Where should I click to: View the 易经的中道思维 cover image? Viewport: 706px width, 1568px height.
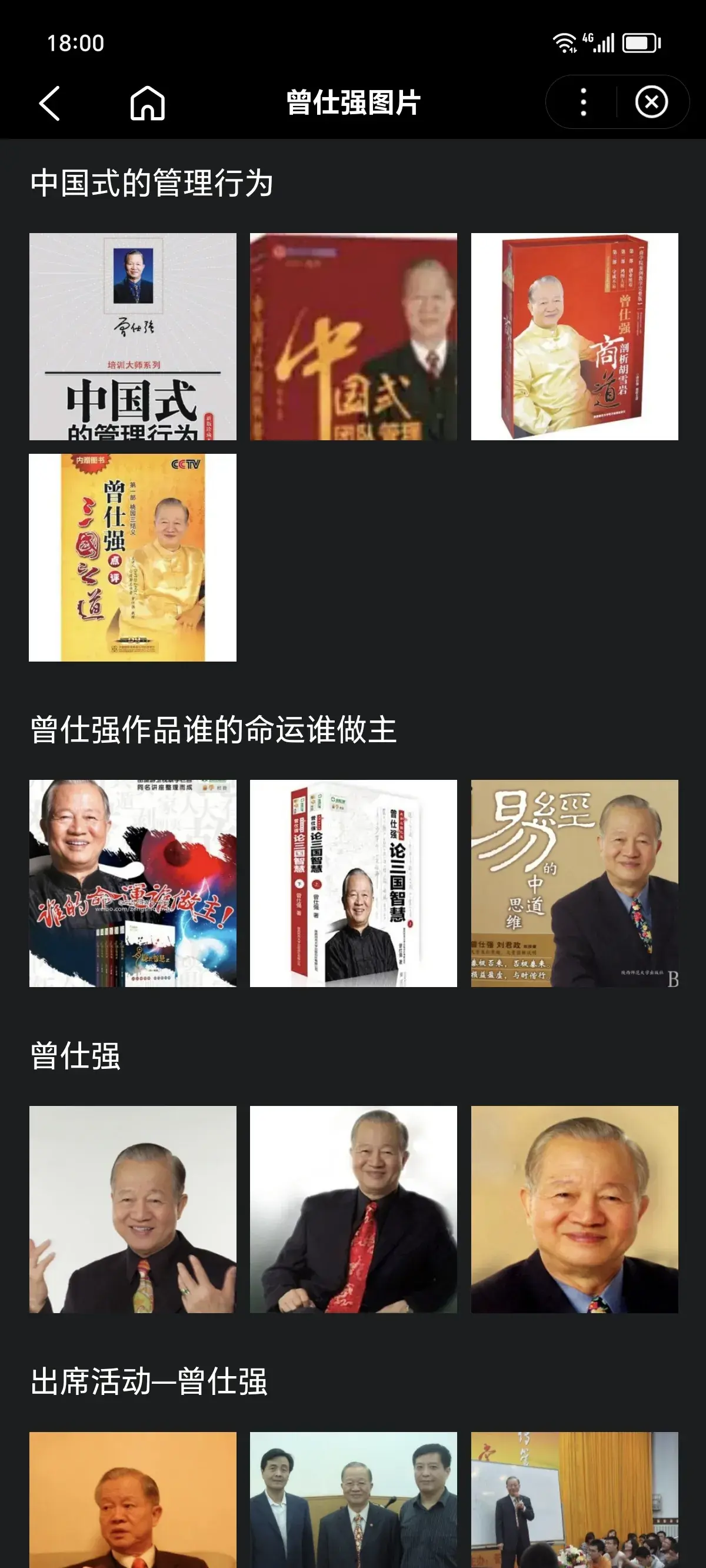(575, 883)
